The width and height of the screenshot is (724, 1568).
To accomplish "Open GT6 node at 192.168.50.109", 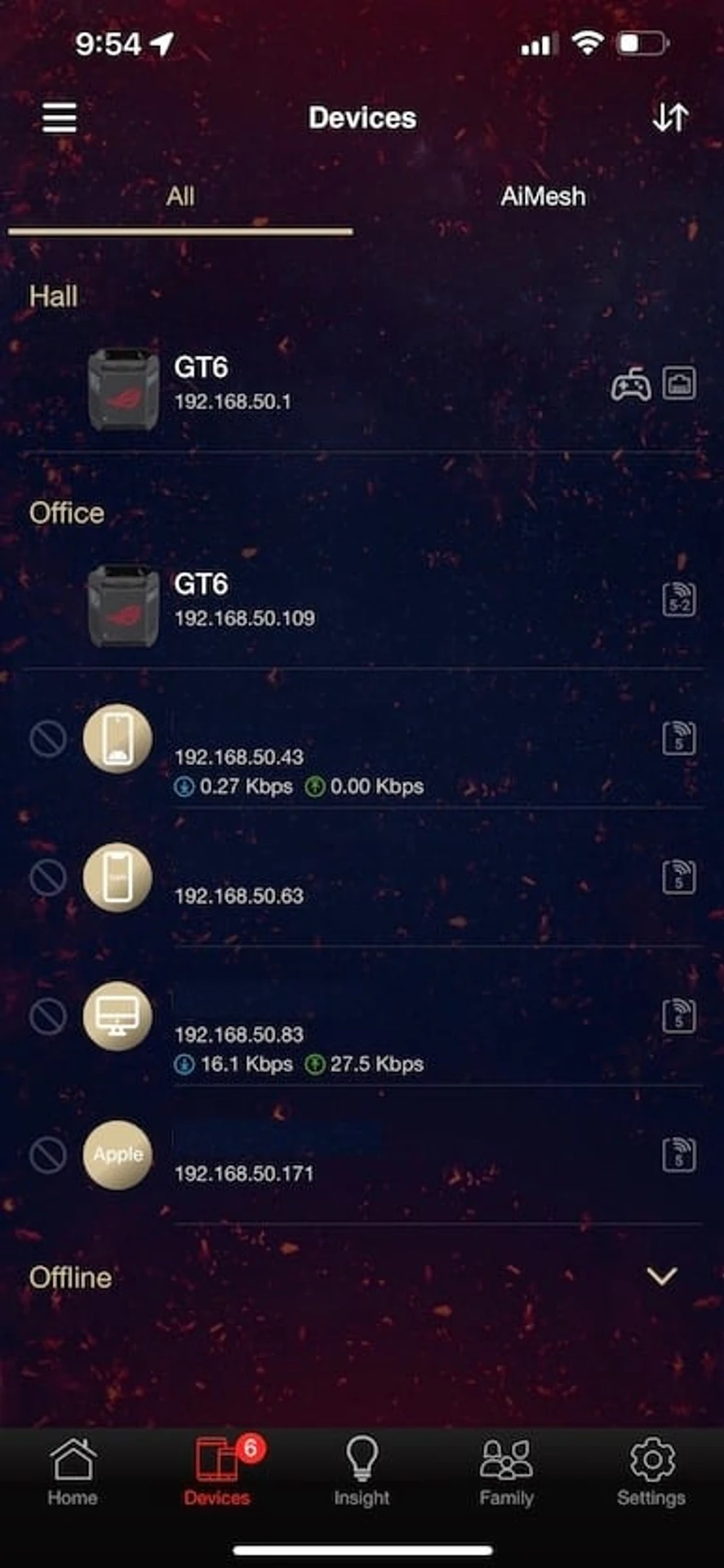I will tap(243, 600).
